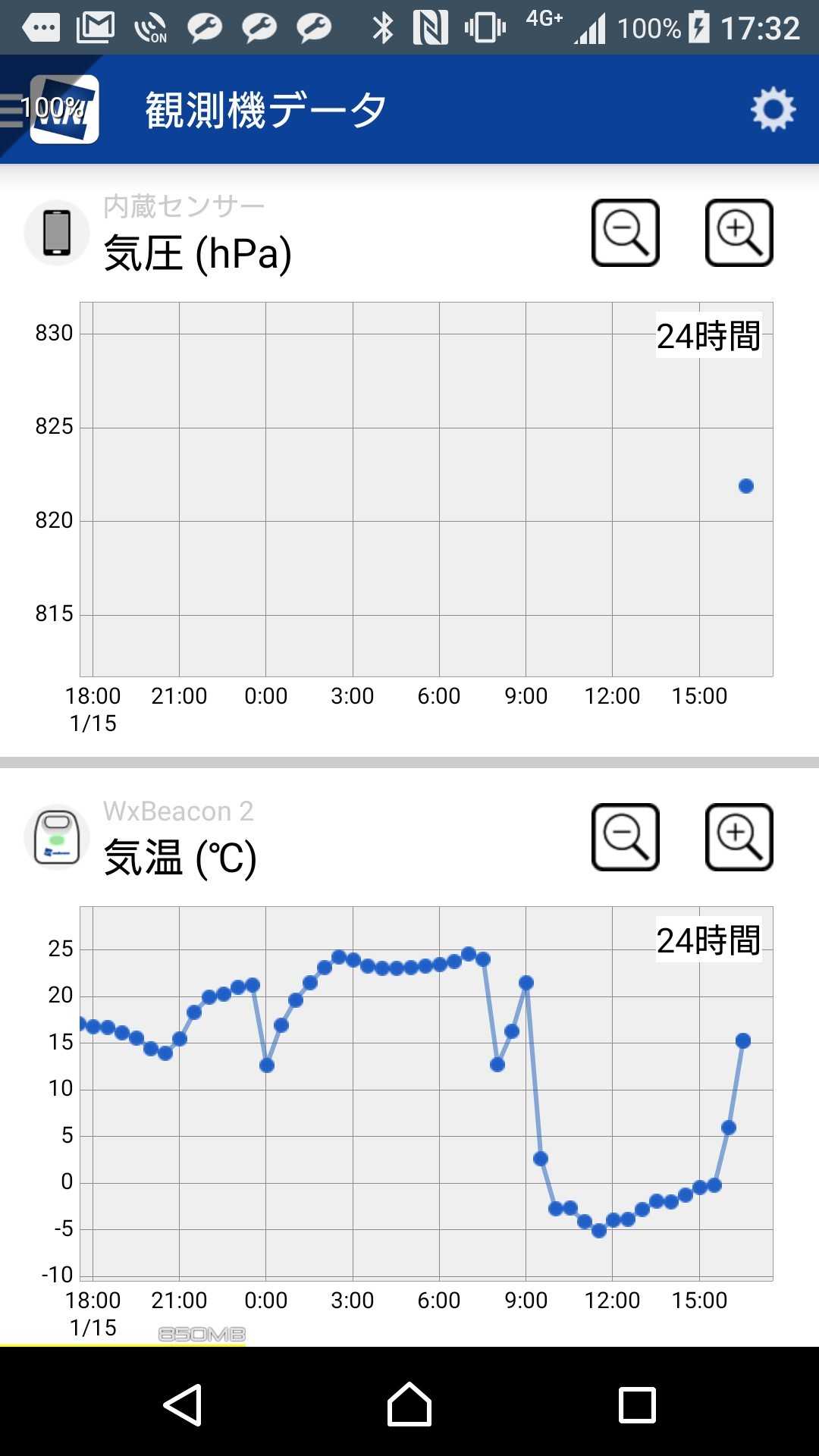Return to the home screen

[409, 1404]
